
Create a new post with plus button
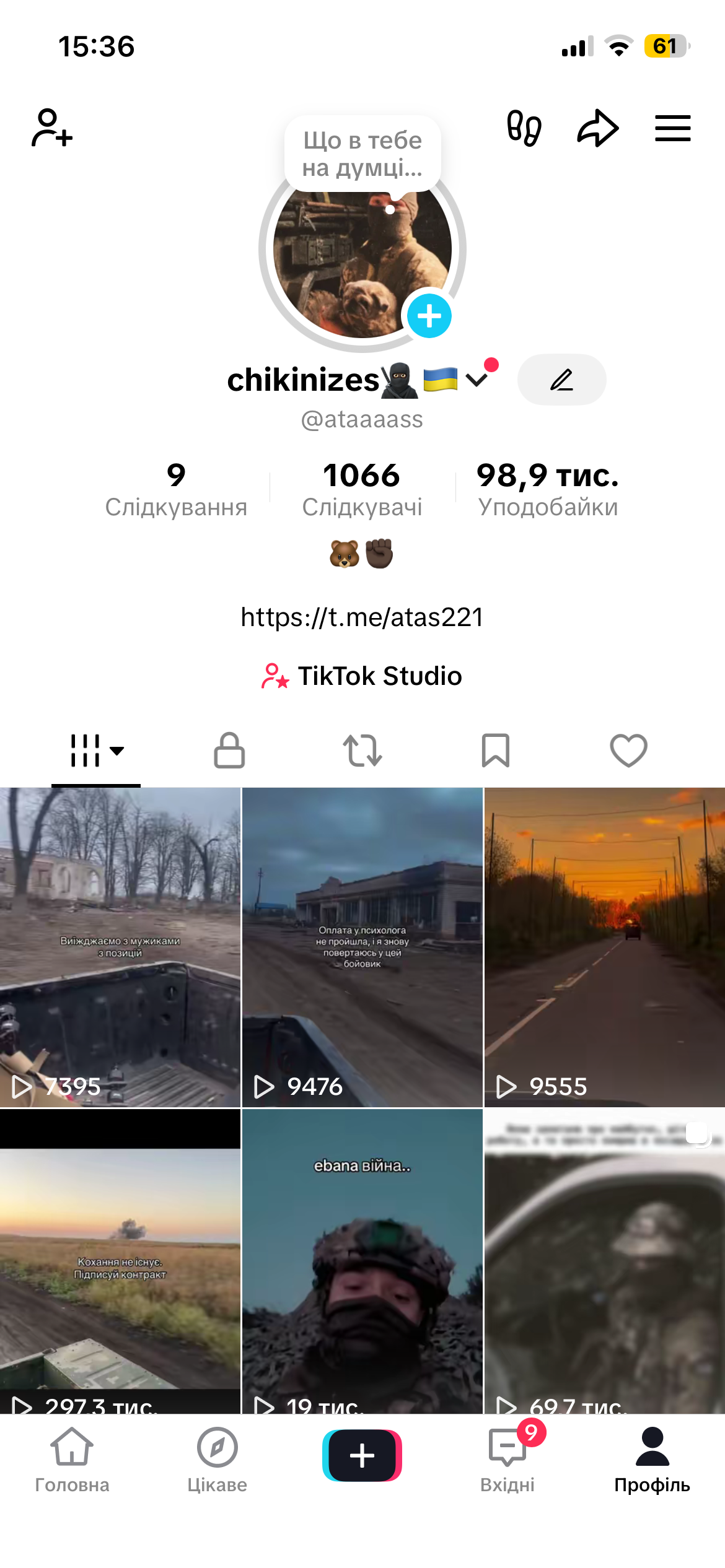coord(362,1455)
